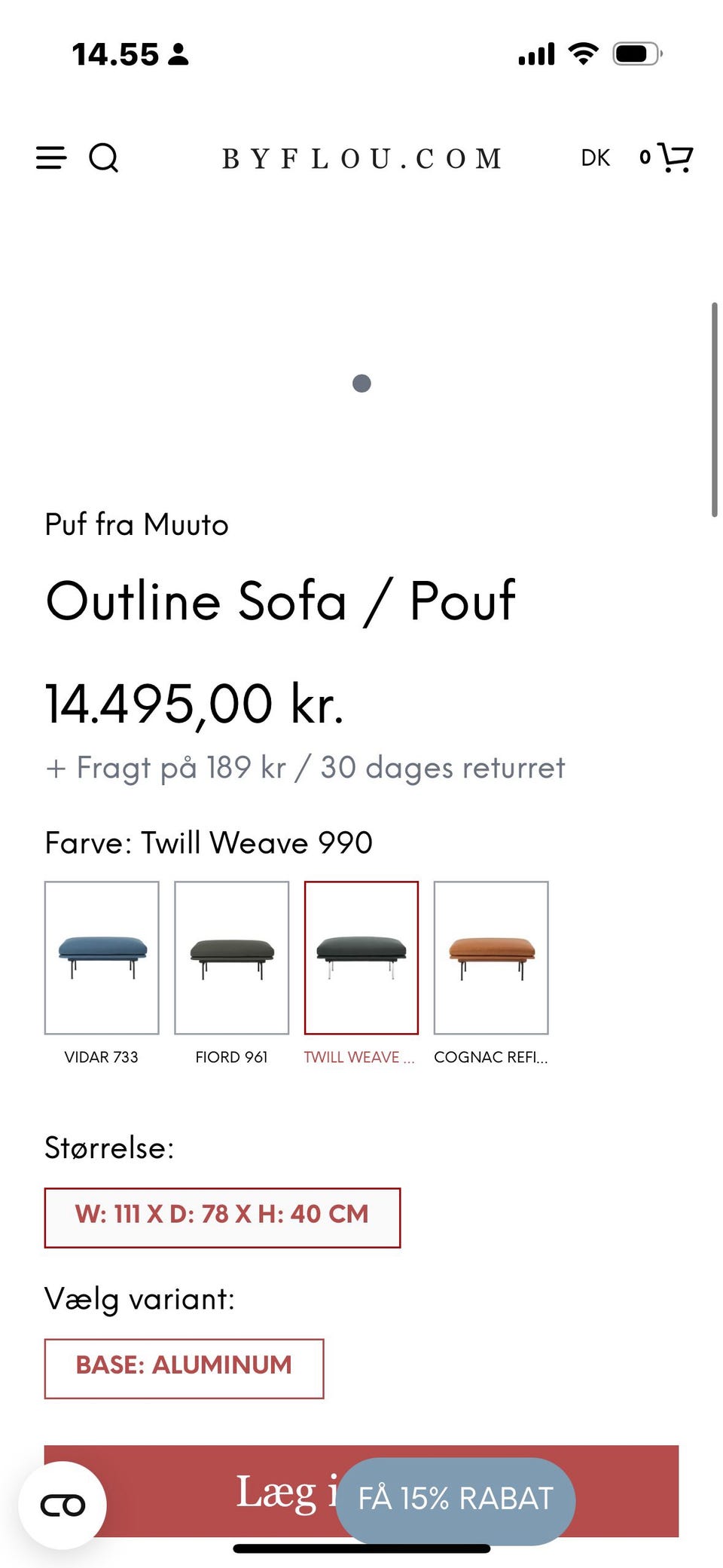Go to BYFLOU.COM homepage
723x1568 pixels.
(x=361, y=159)
